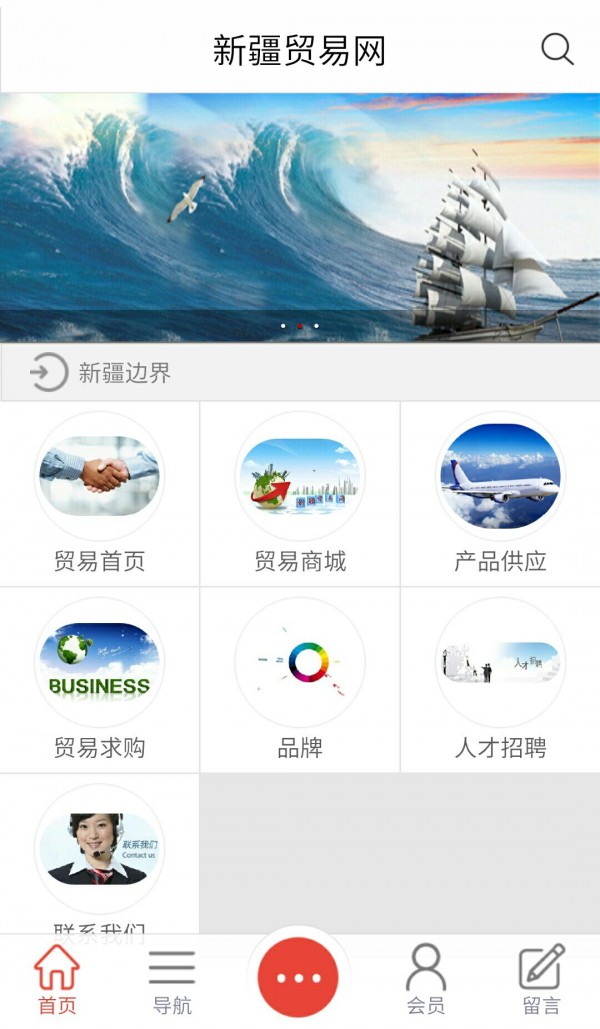Image resolution: width=600 pixels, height=1029 pixels.
Task: Open 人才招聘 recruitment tile
Action: point(500,680)
